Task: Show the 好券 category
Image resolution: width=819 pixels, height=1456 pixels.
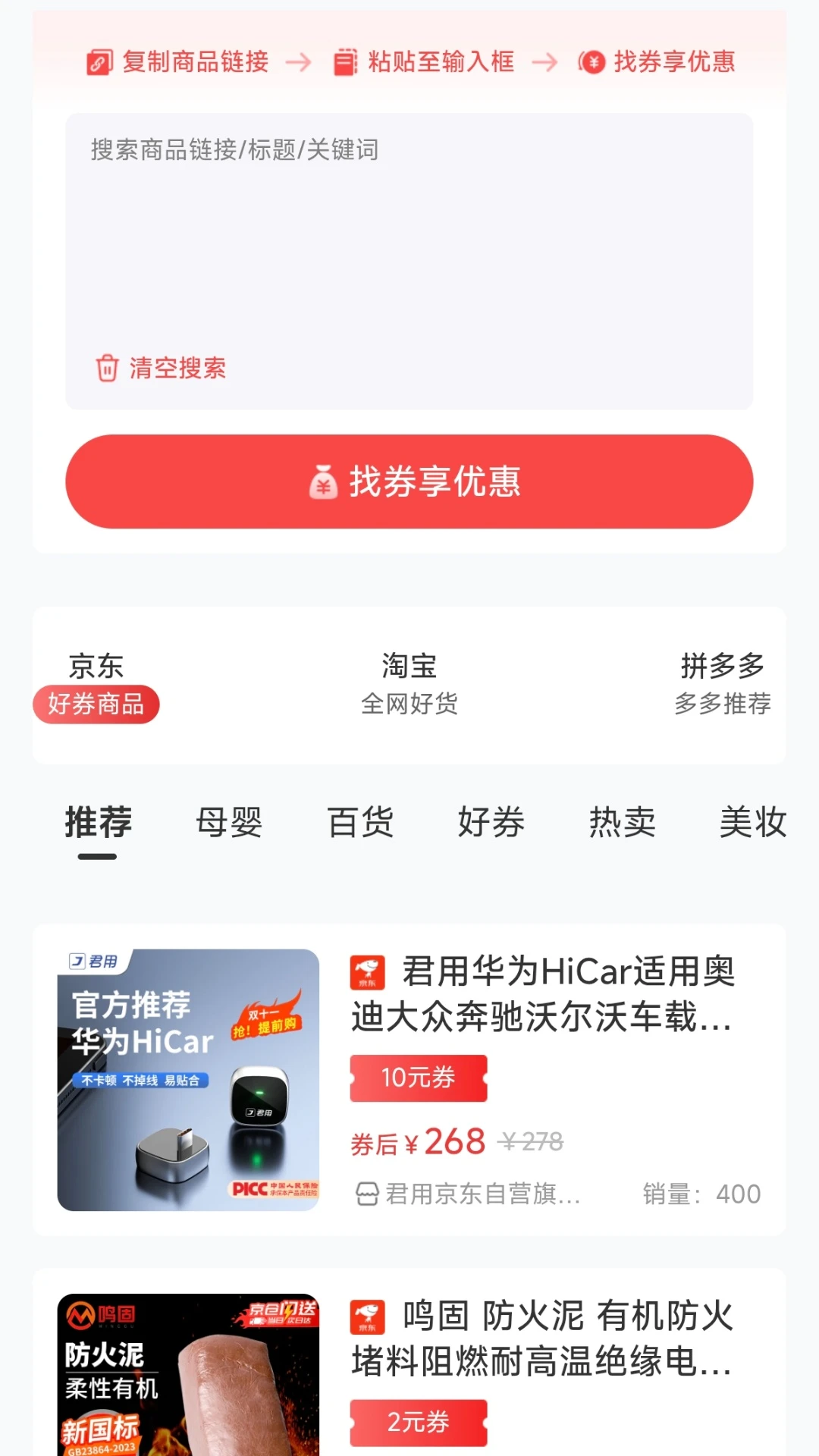Action: coord(491,823)
